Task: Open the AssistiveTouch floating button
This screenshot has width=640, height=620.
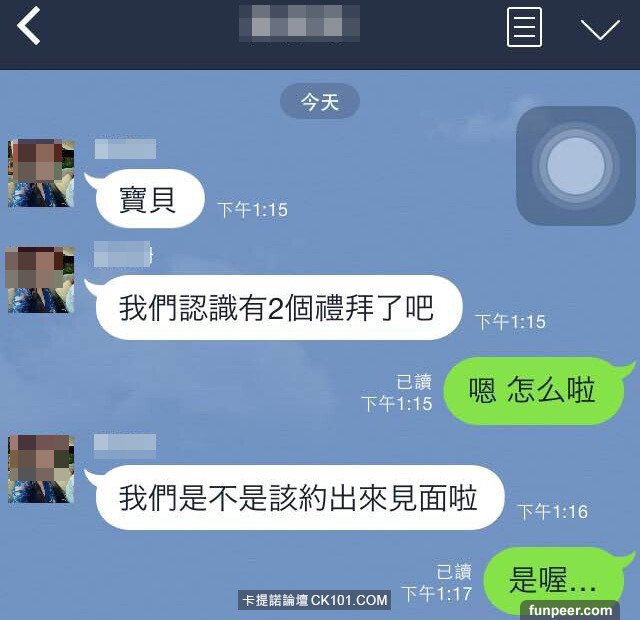Action: coord(576,164)
